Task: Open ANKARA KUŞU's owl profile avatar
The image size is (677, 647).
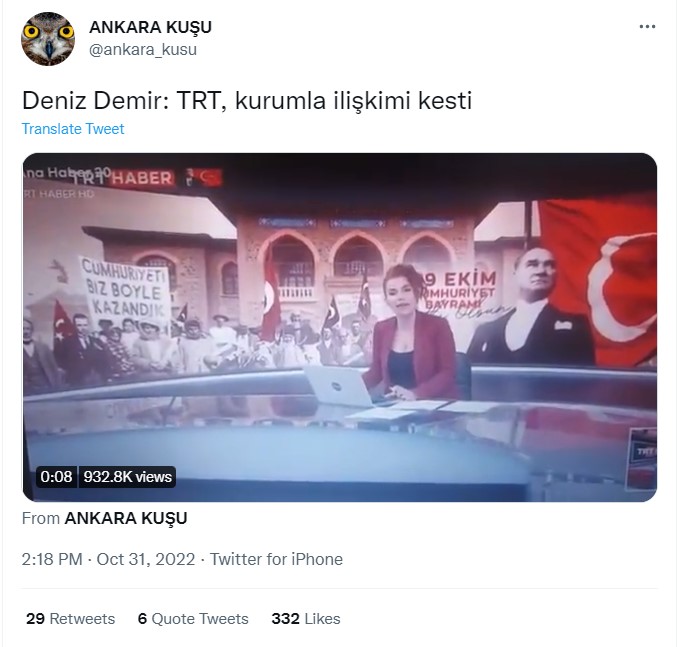Action: click(x=47, y=39)
